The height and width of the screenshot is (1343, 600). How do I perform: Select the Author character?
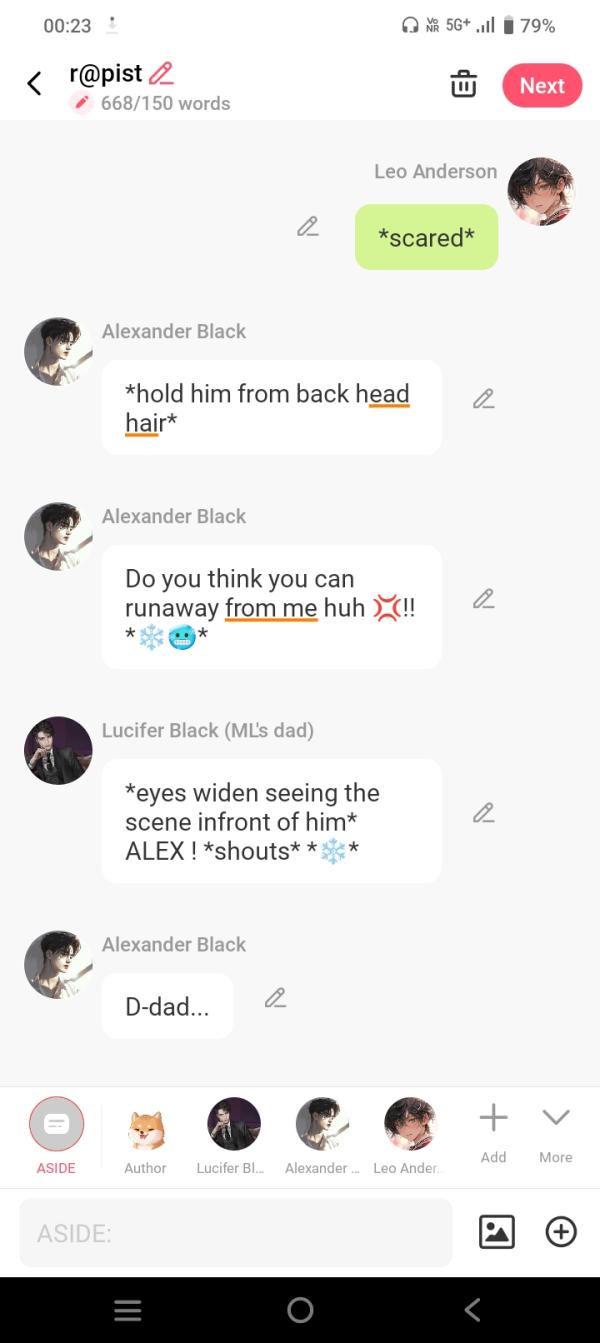(145, 1134)
